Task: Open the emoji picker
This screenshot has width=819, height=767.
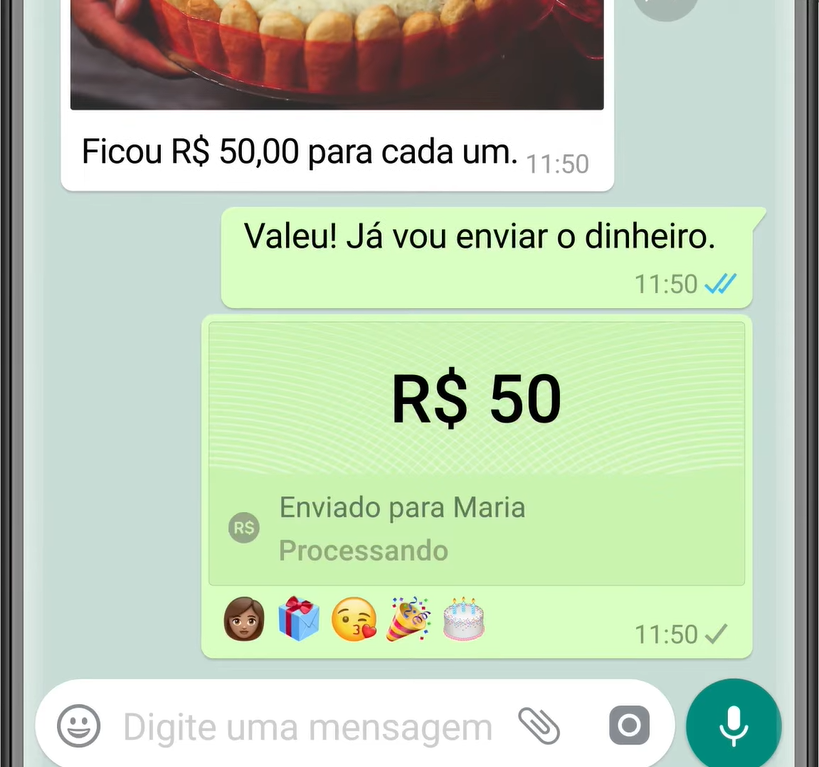Action: (x=78, y=726)
